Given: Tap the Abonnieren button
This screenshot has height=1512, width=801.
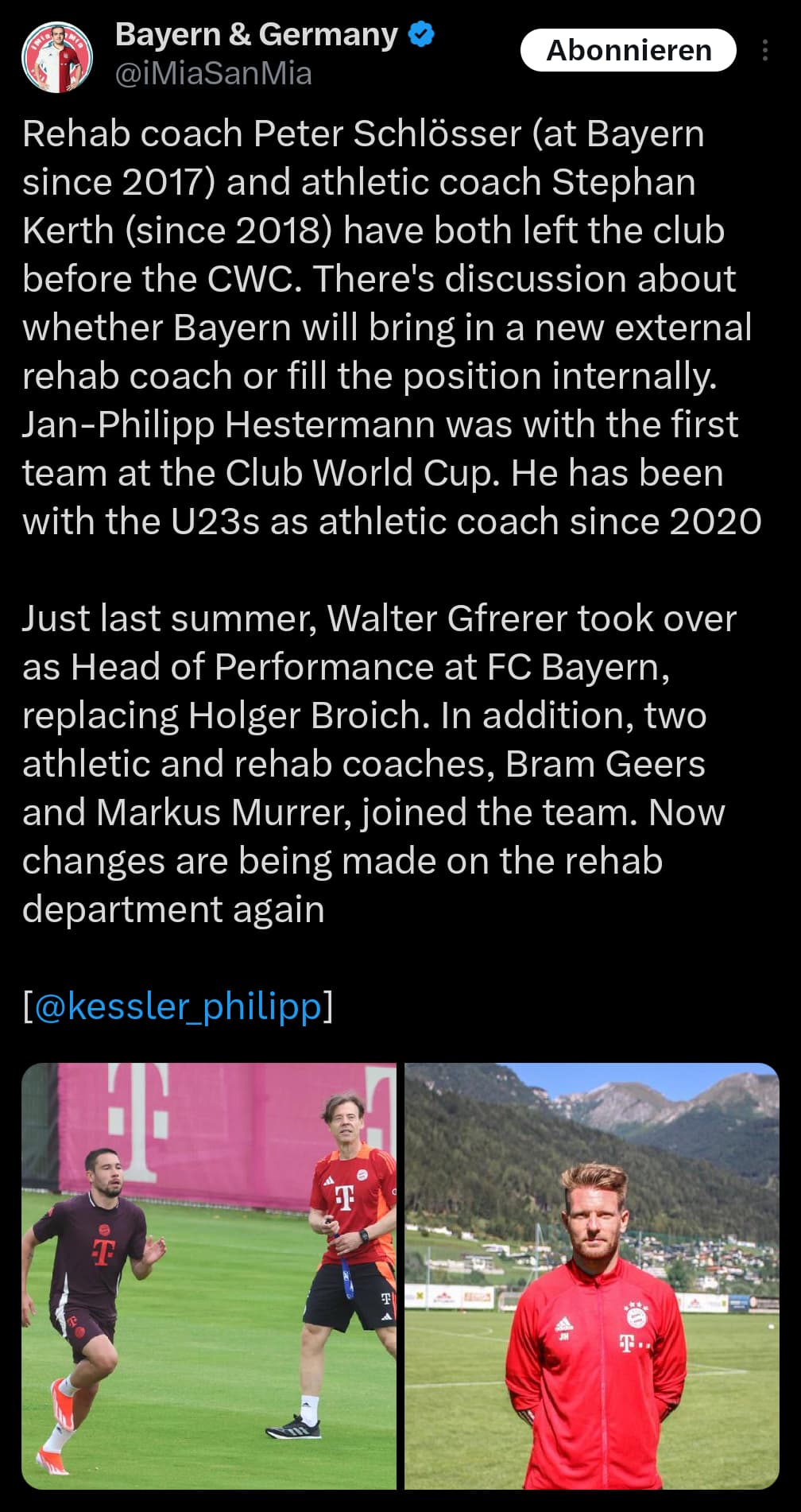Looking at the screenshot, I should [x=628, y=50].
